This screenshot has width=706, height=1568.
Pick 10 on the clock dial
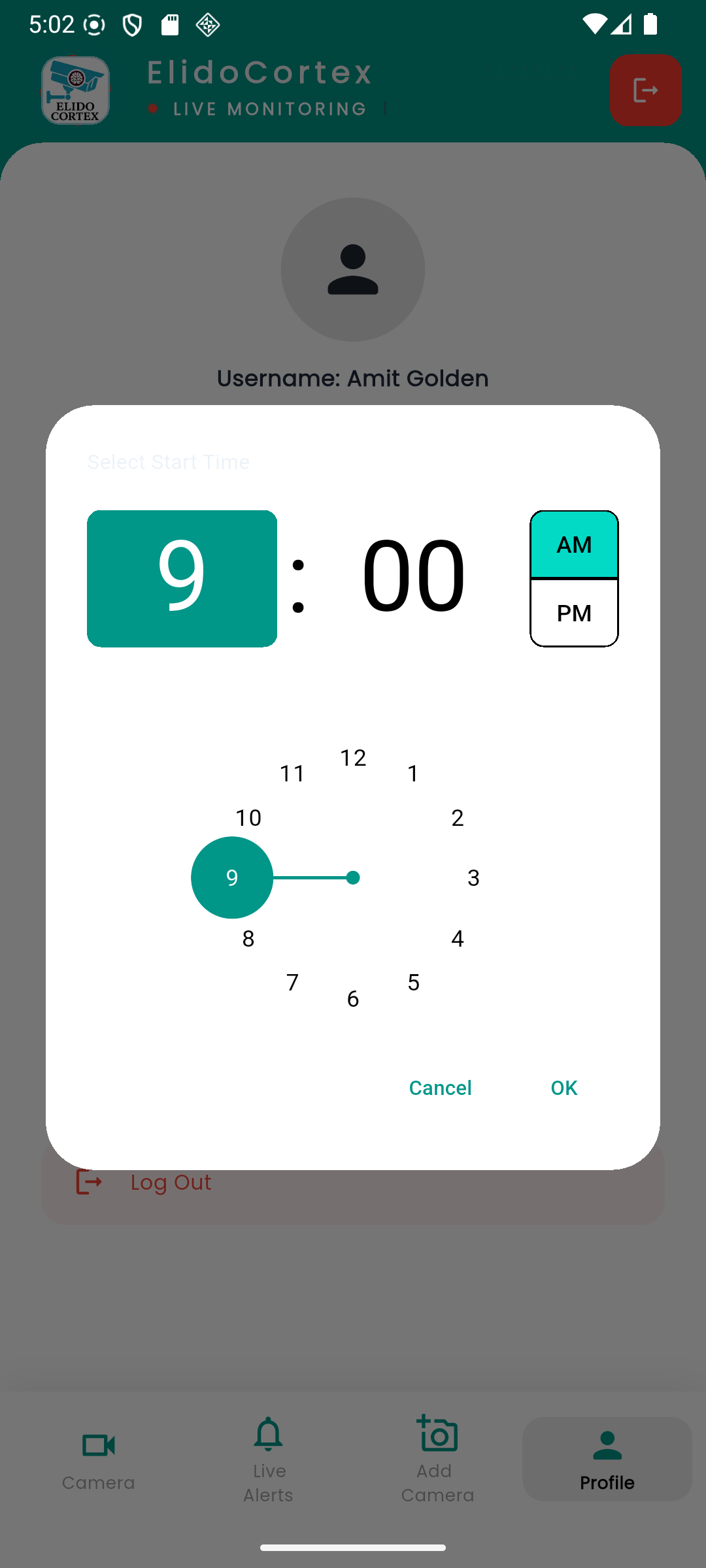[248, 818]
